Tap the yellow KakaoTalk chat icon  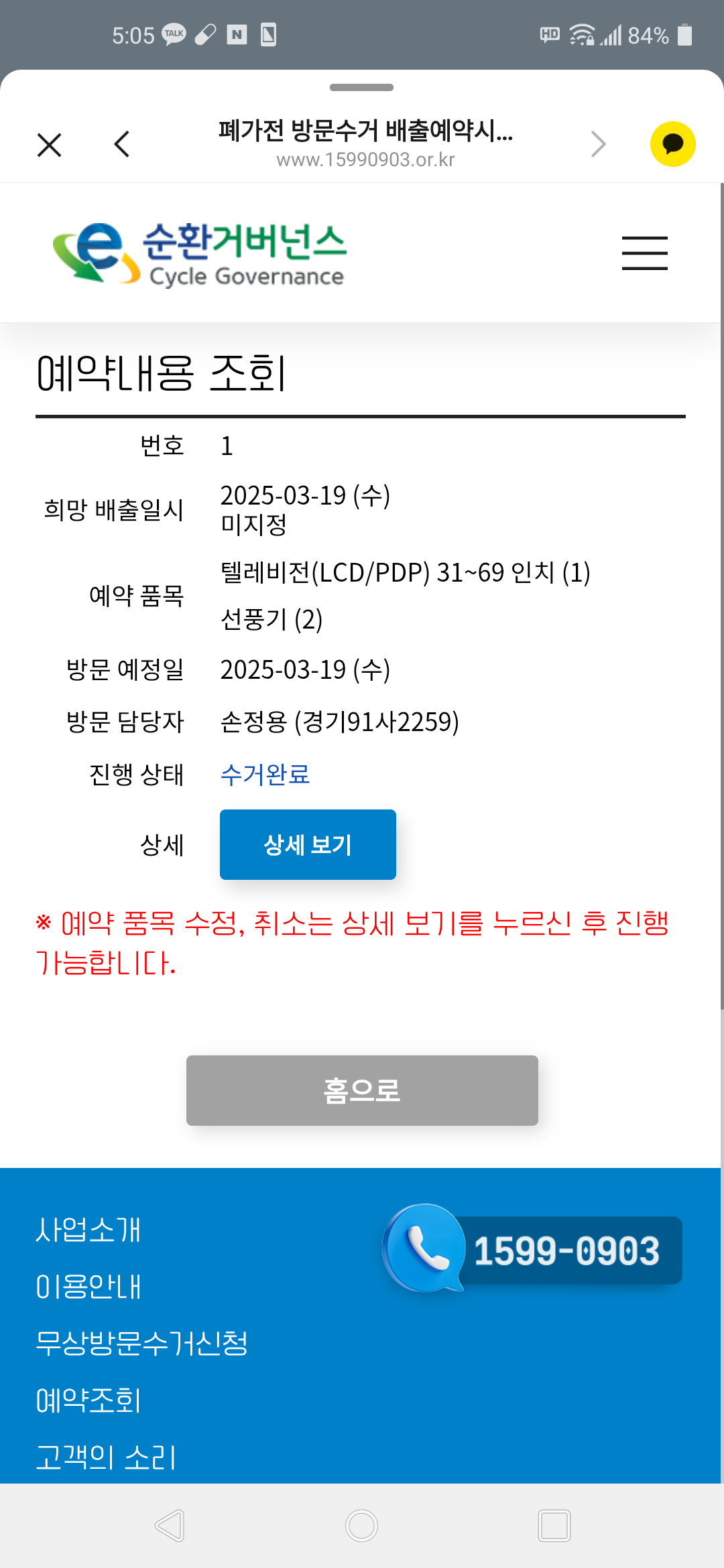pyautogui.click(x=672, y=144)
